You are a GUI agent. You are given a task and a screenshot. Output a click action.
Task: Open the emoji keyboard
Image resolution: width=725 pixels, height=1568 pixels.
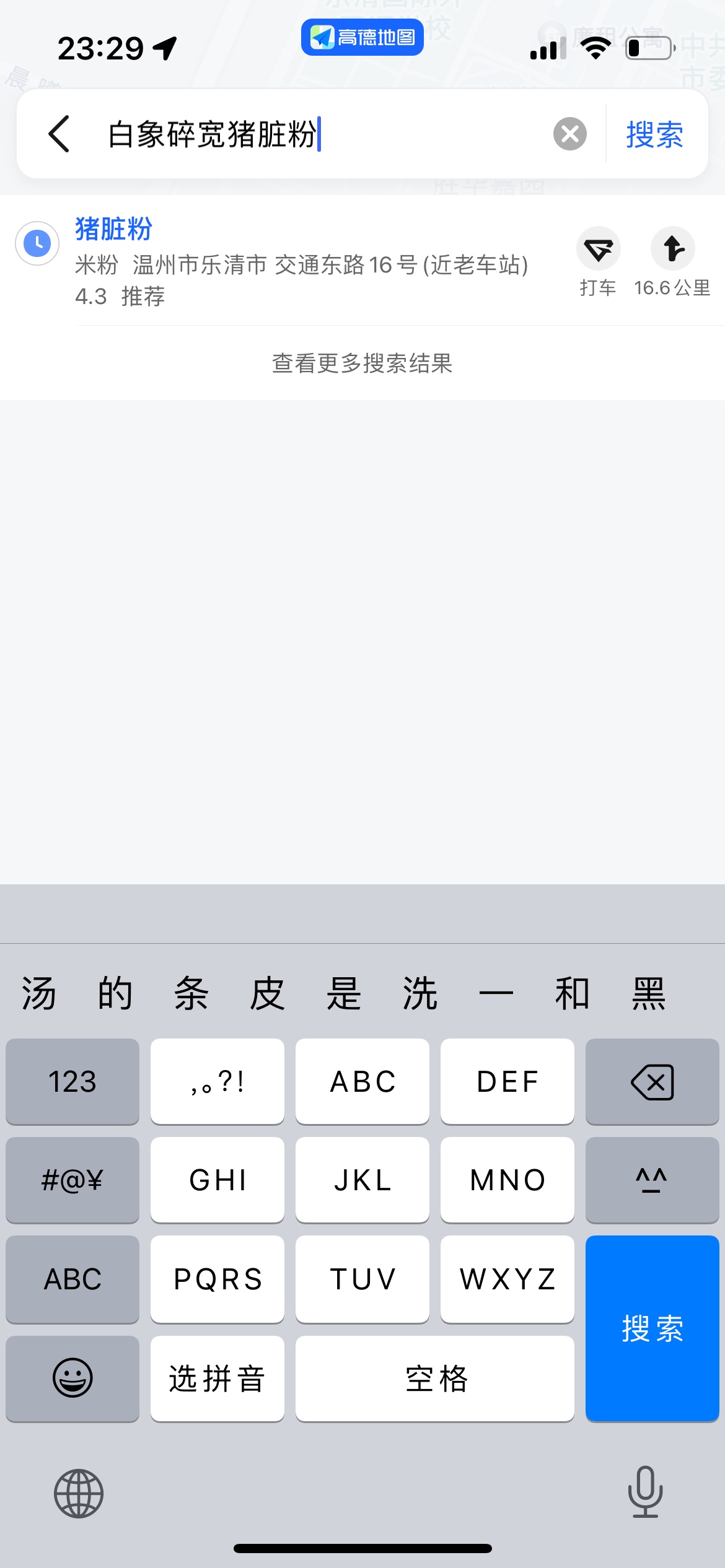72,1379
